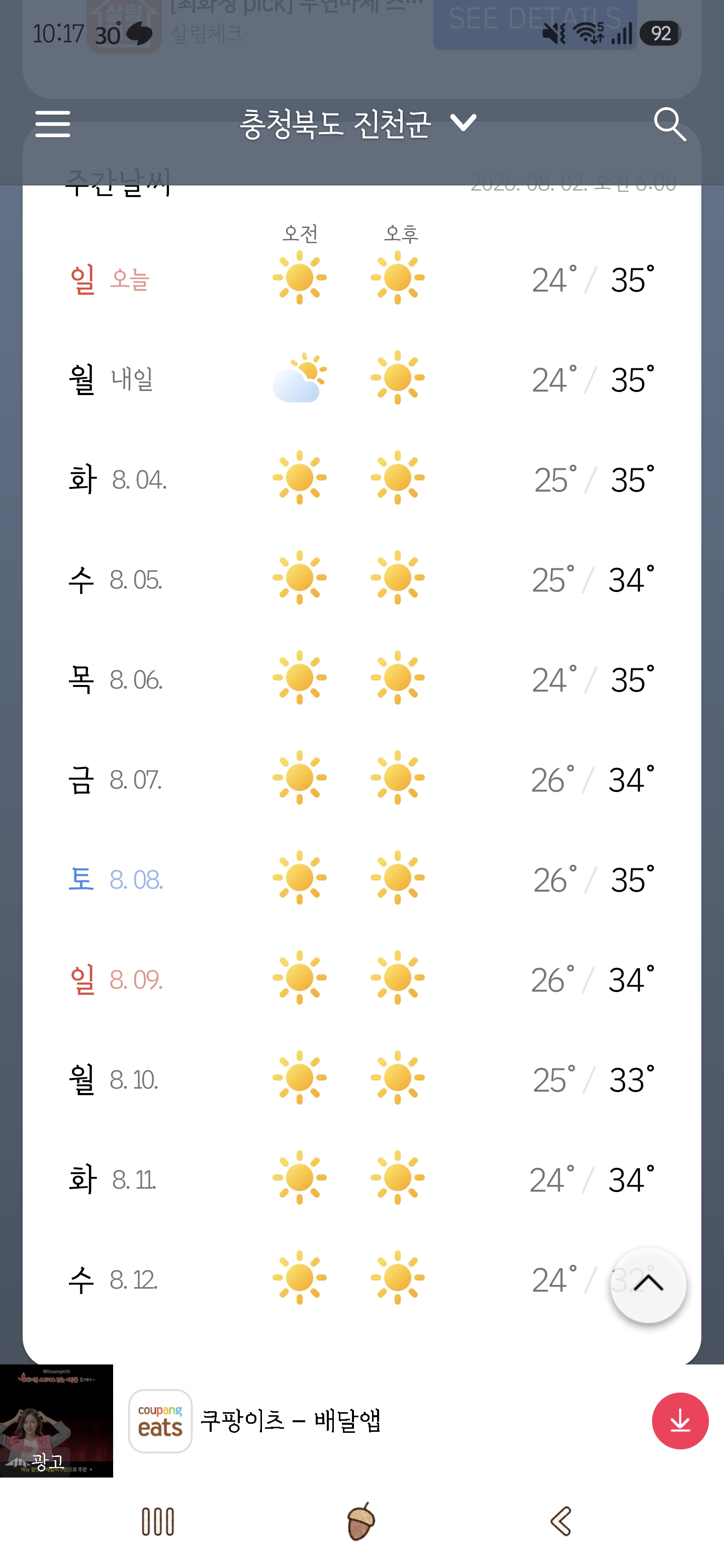Open the hamburger menu
Image resolution: width=724 pixels, height=1568 pixels.
coord(52,124)
